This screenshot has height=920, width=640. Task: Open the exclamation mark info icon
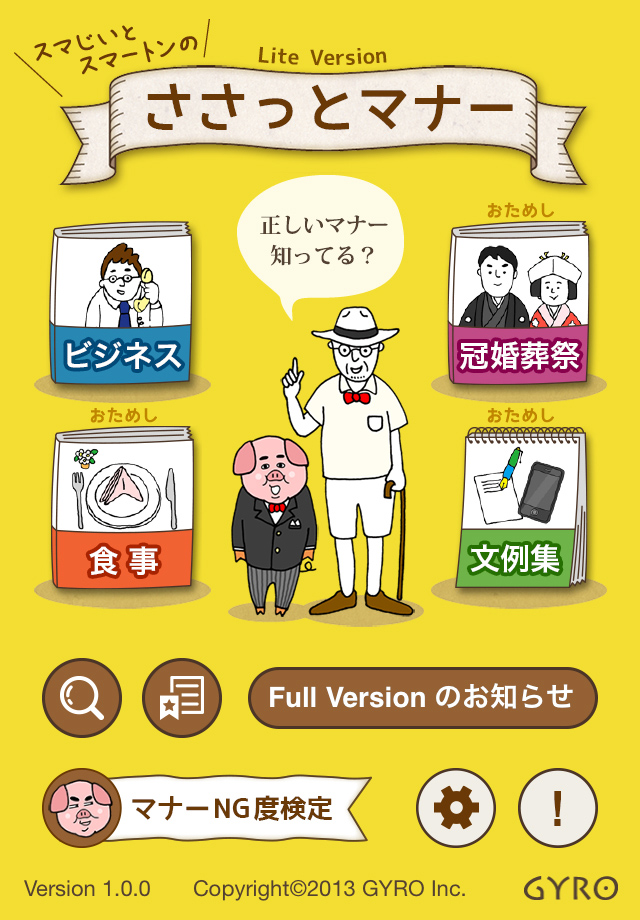click(557, 808)
